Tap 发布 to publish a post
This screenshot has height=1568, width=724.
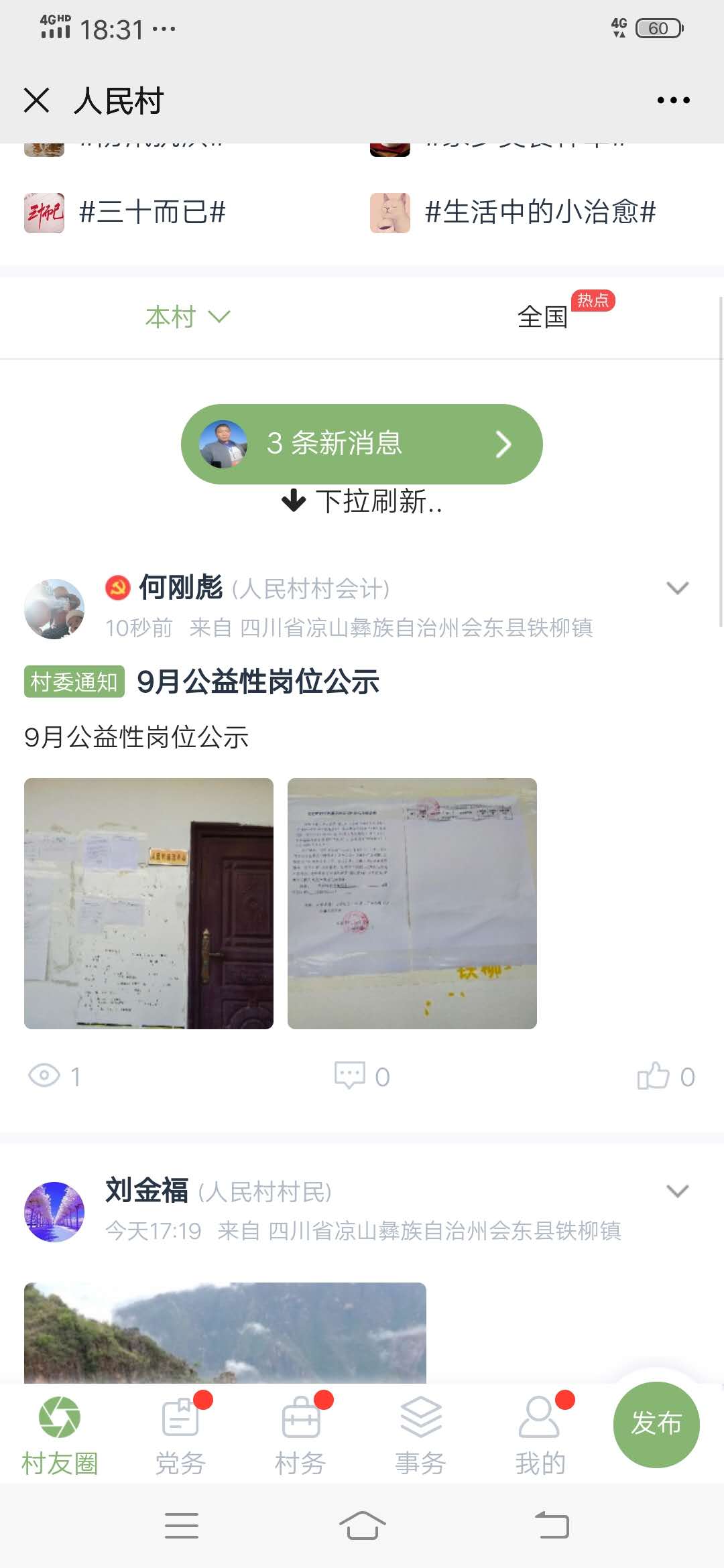point(656,1424)
